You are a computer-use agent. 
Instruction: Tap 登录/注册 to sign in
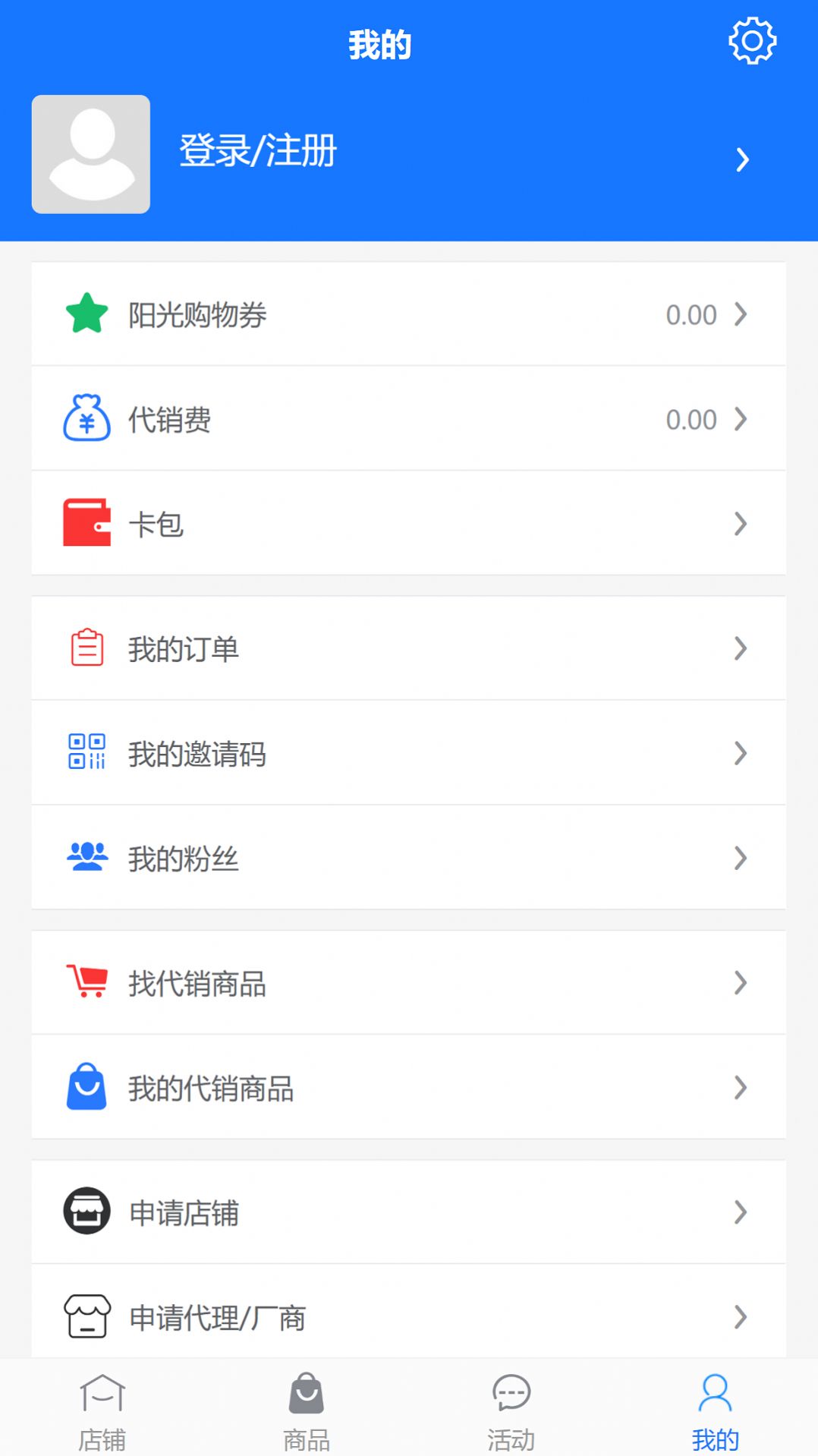pos(256,150)
